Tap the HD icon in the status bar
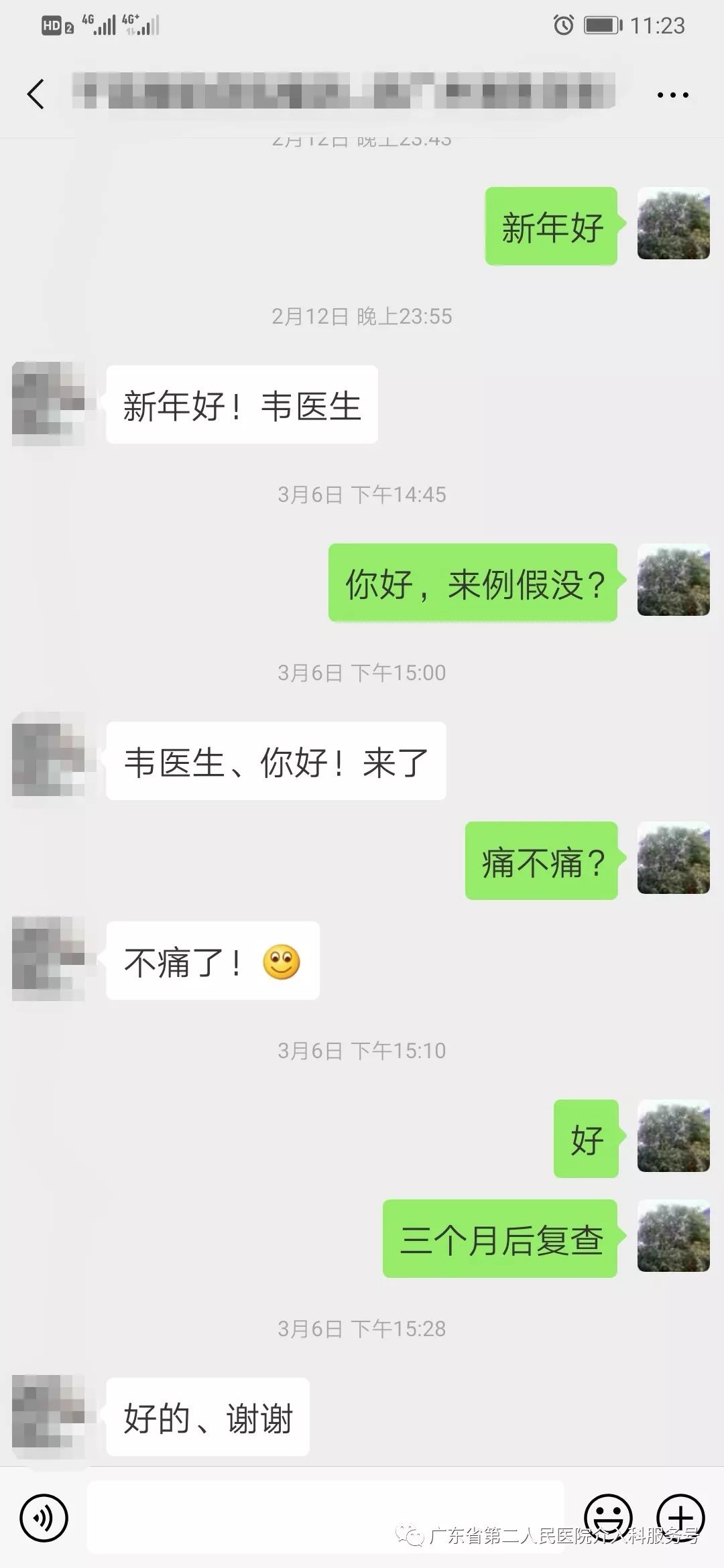Viewport: 724px width, 1568px height. coord(50,25)
